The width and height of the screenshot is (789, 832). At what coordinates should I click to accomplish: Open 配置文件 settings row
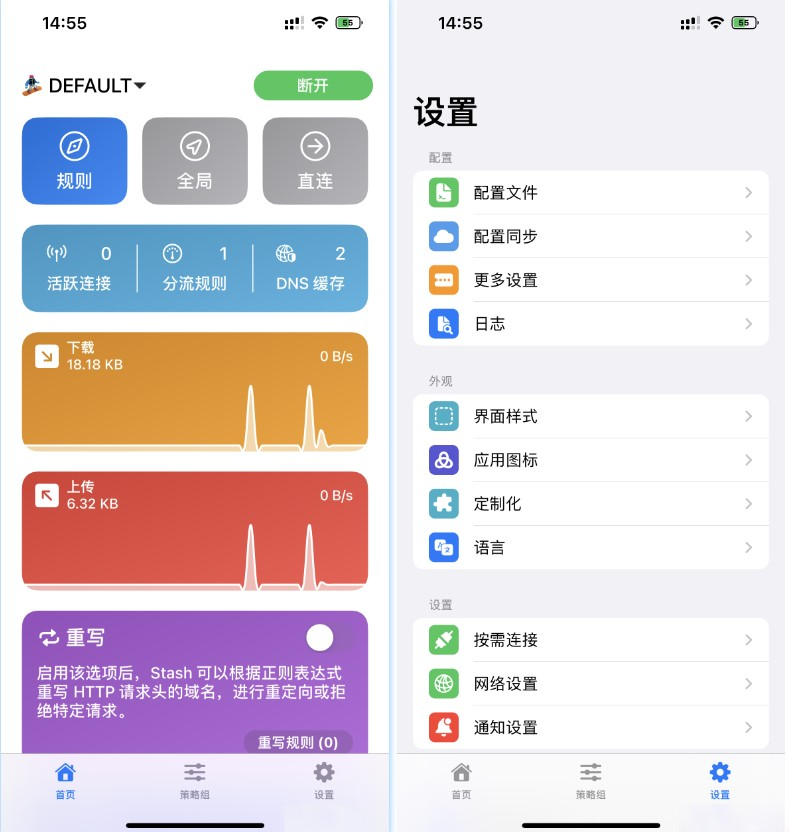coord(591,193)
